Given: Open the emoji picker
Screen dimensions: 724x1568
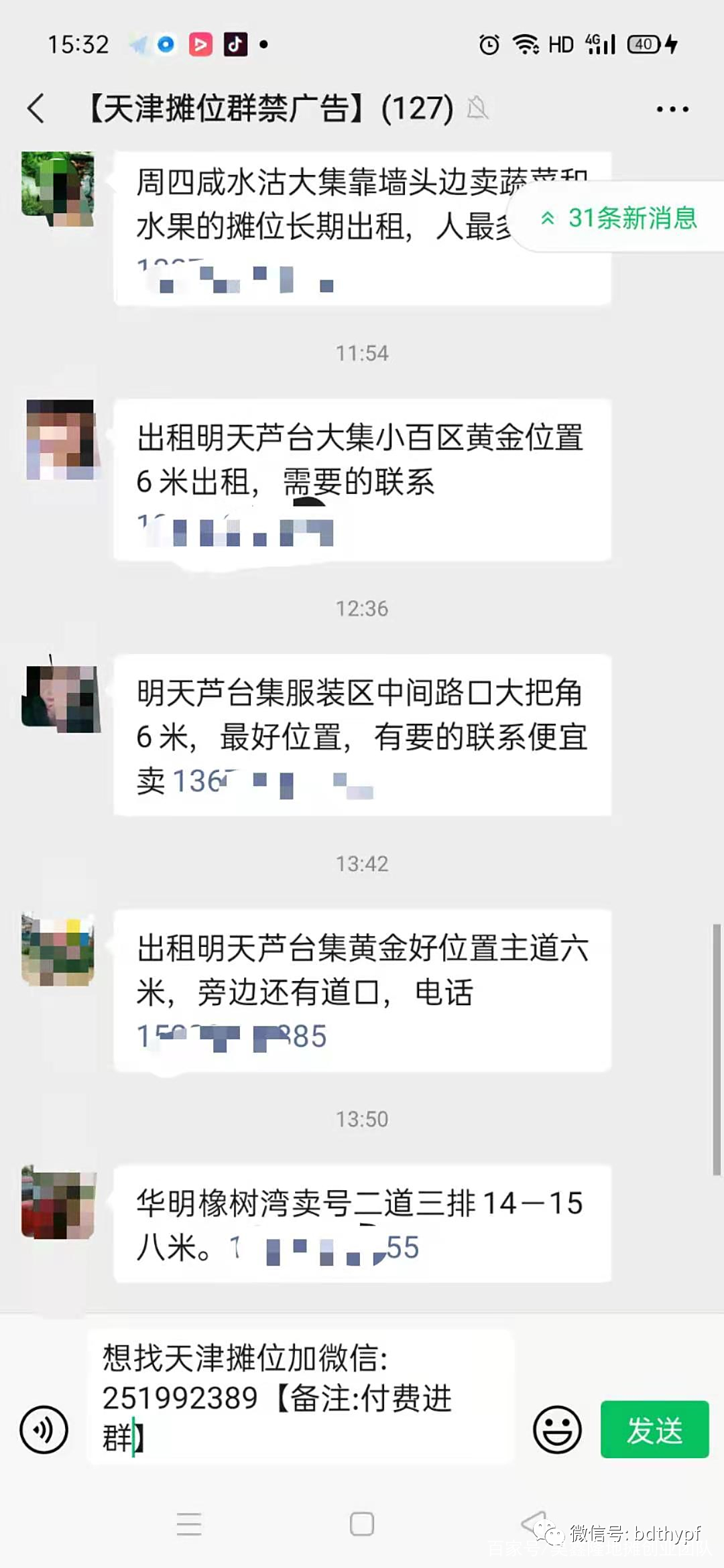Looking at the screenshot, I should (x=556, y=1429).
